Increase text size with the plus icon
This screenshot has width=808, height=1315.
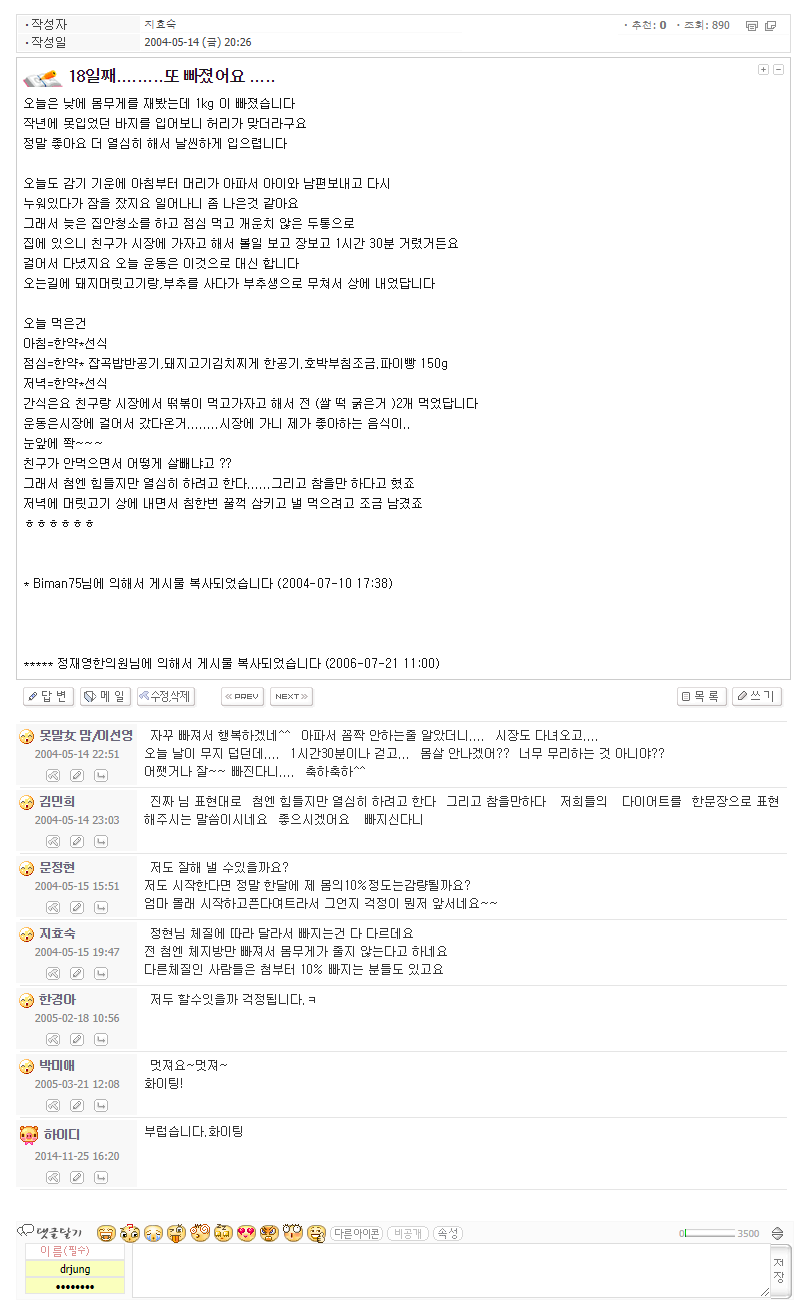point(764,69)
